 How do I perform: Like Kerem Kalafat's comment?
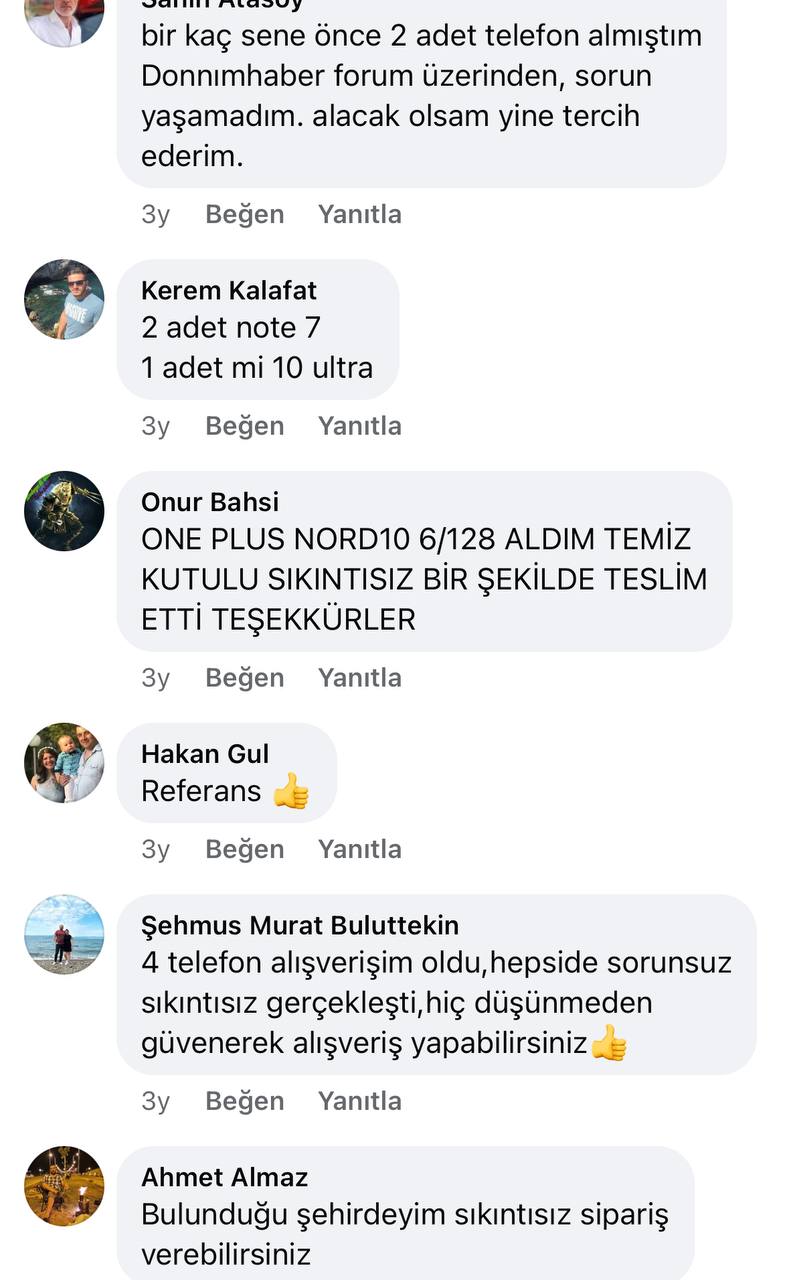coord(244,426)
